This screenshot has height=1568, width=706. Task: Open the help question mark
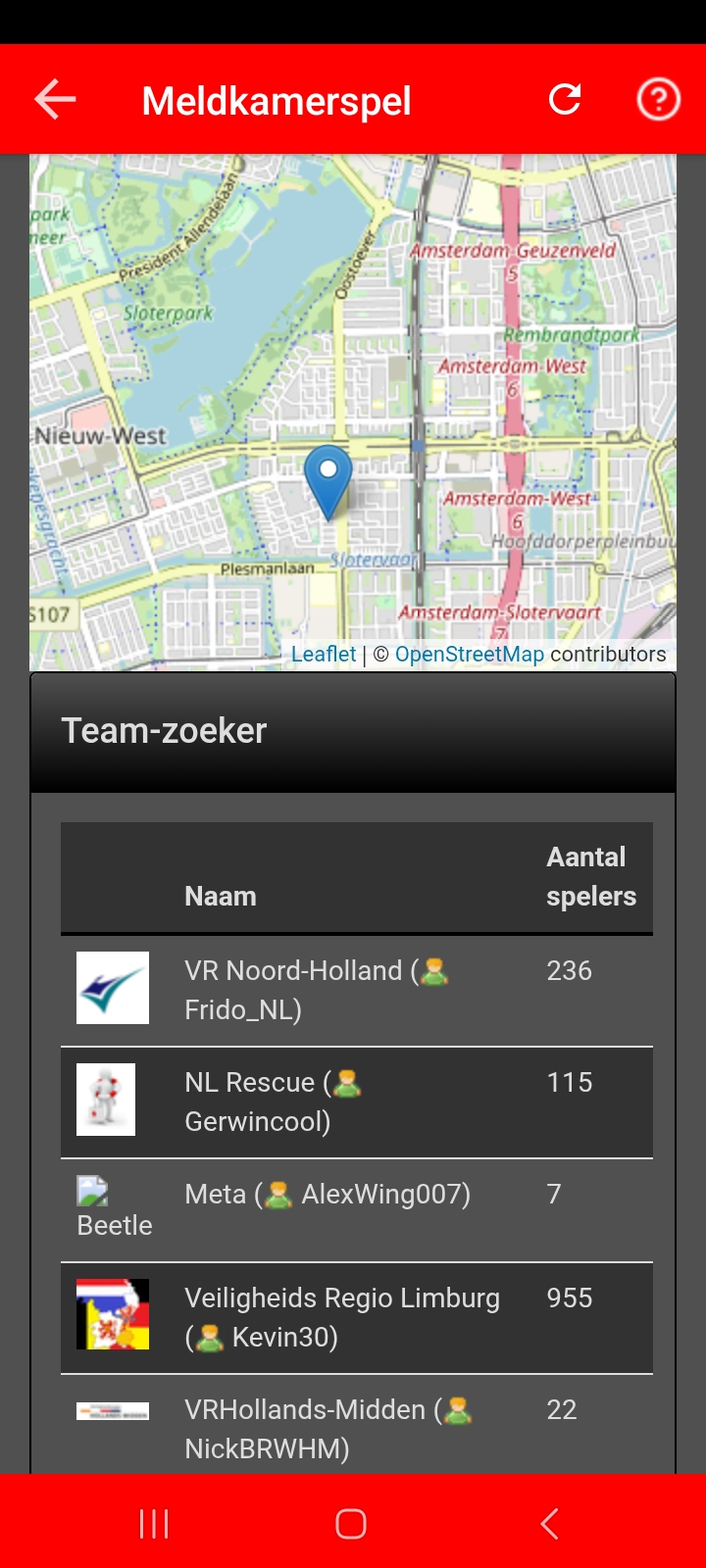(658, 99)
